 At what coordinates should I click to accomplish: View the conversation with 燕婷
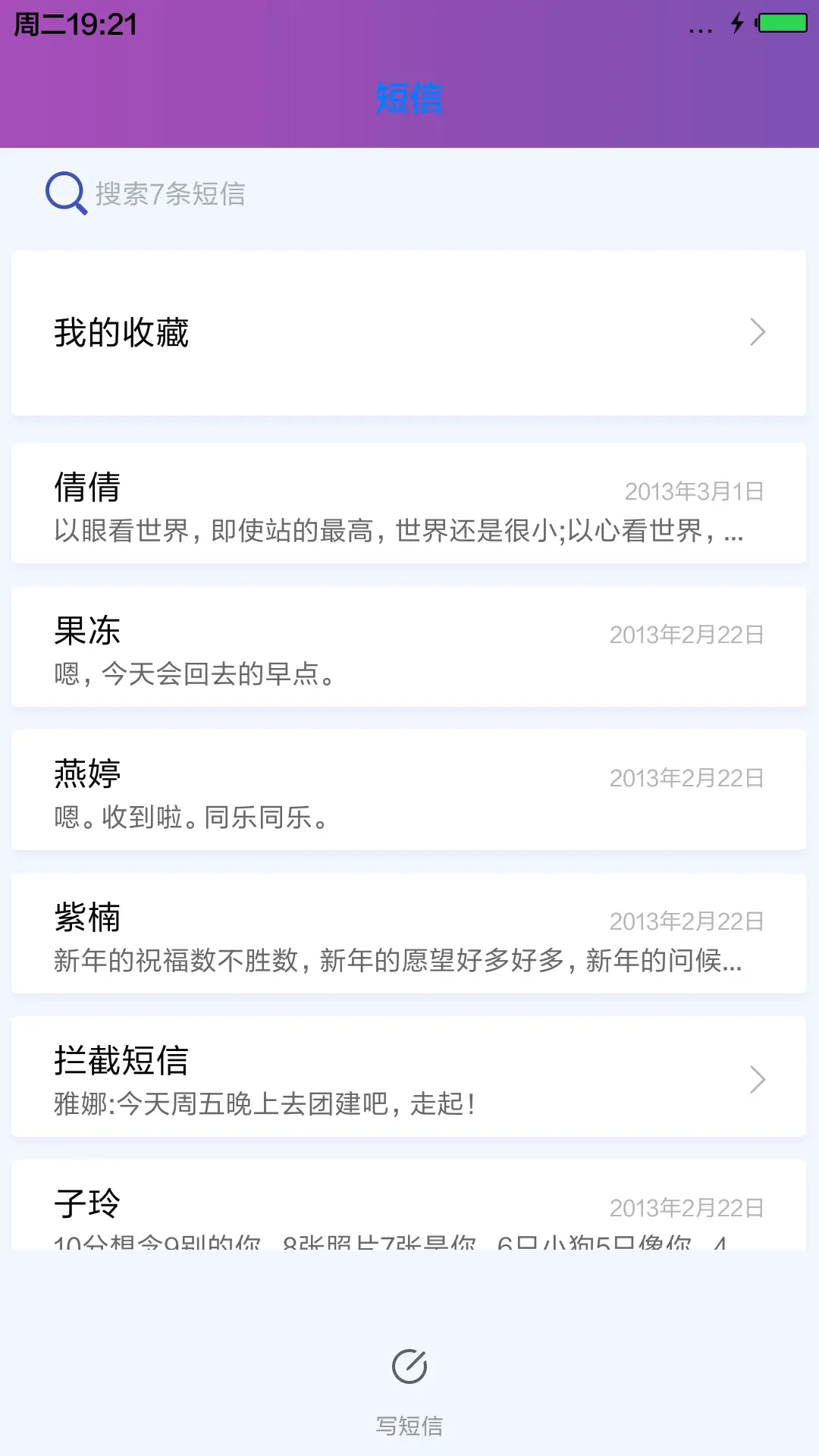(408, 791)
